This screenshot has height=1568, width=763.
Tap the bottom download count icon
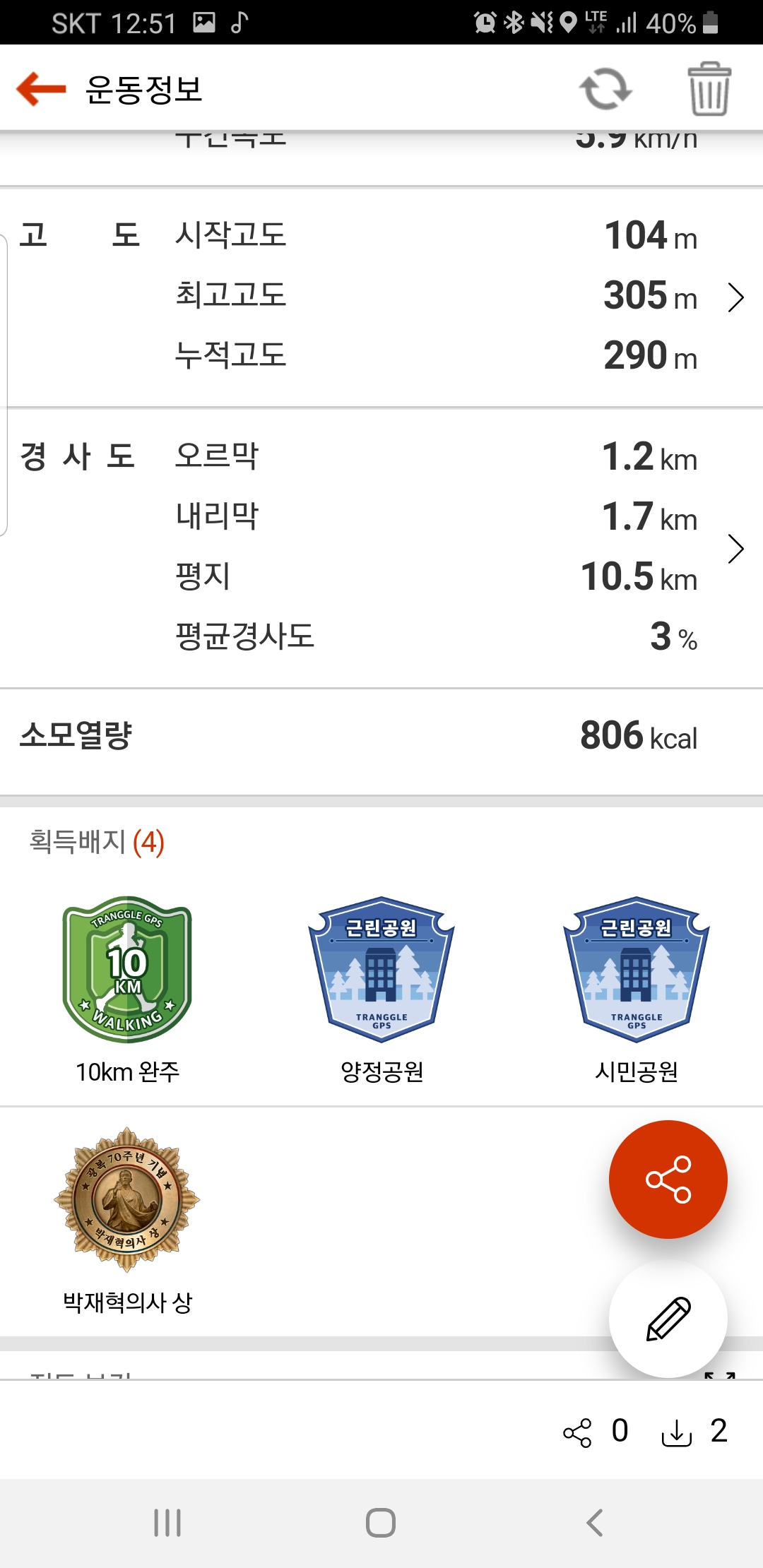coord(676,1432)
